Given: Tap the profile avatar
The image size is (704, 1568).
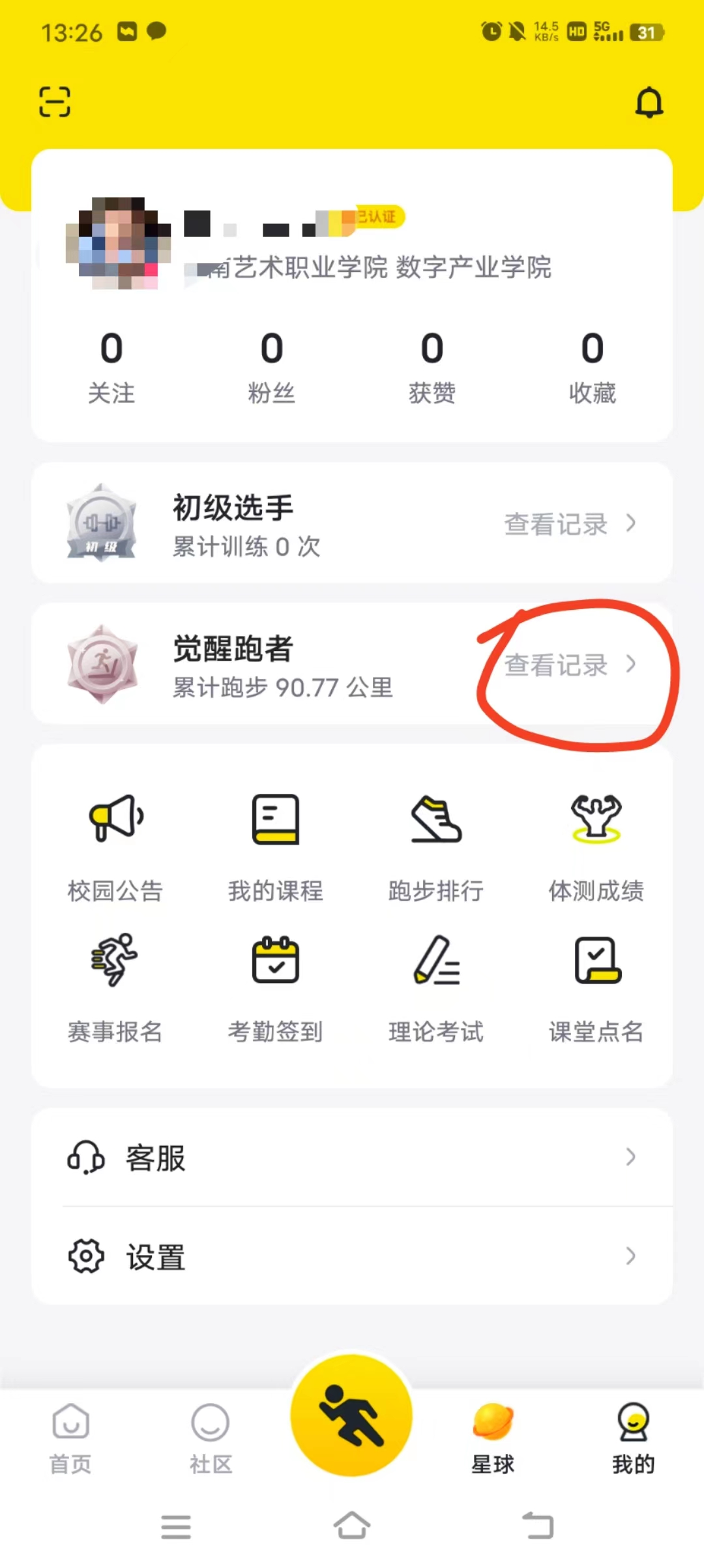Looking at the screenshot, I should click(x=118, y=243).
